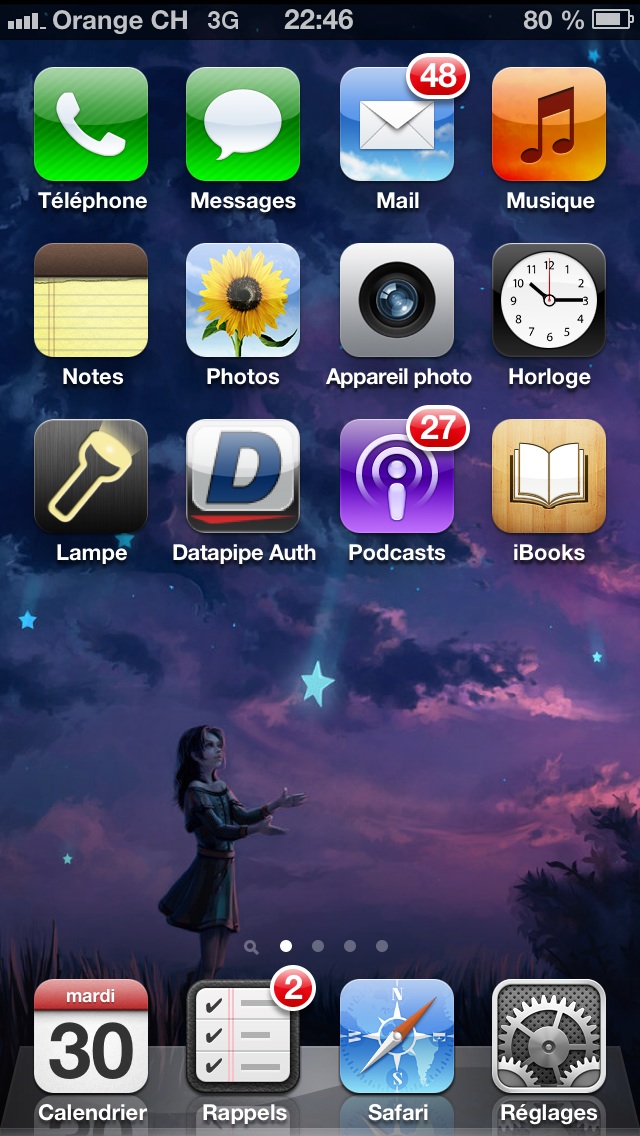640x1136 pixels.
Task: Launch the Messages app
Action: pos(243,124)
